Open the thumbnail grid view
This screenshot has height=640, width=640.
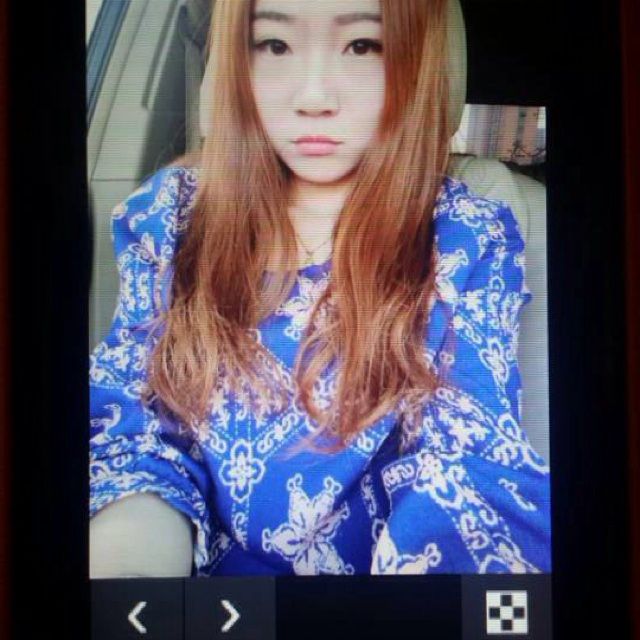pos(505,612)
